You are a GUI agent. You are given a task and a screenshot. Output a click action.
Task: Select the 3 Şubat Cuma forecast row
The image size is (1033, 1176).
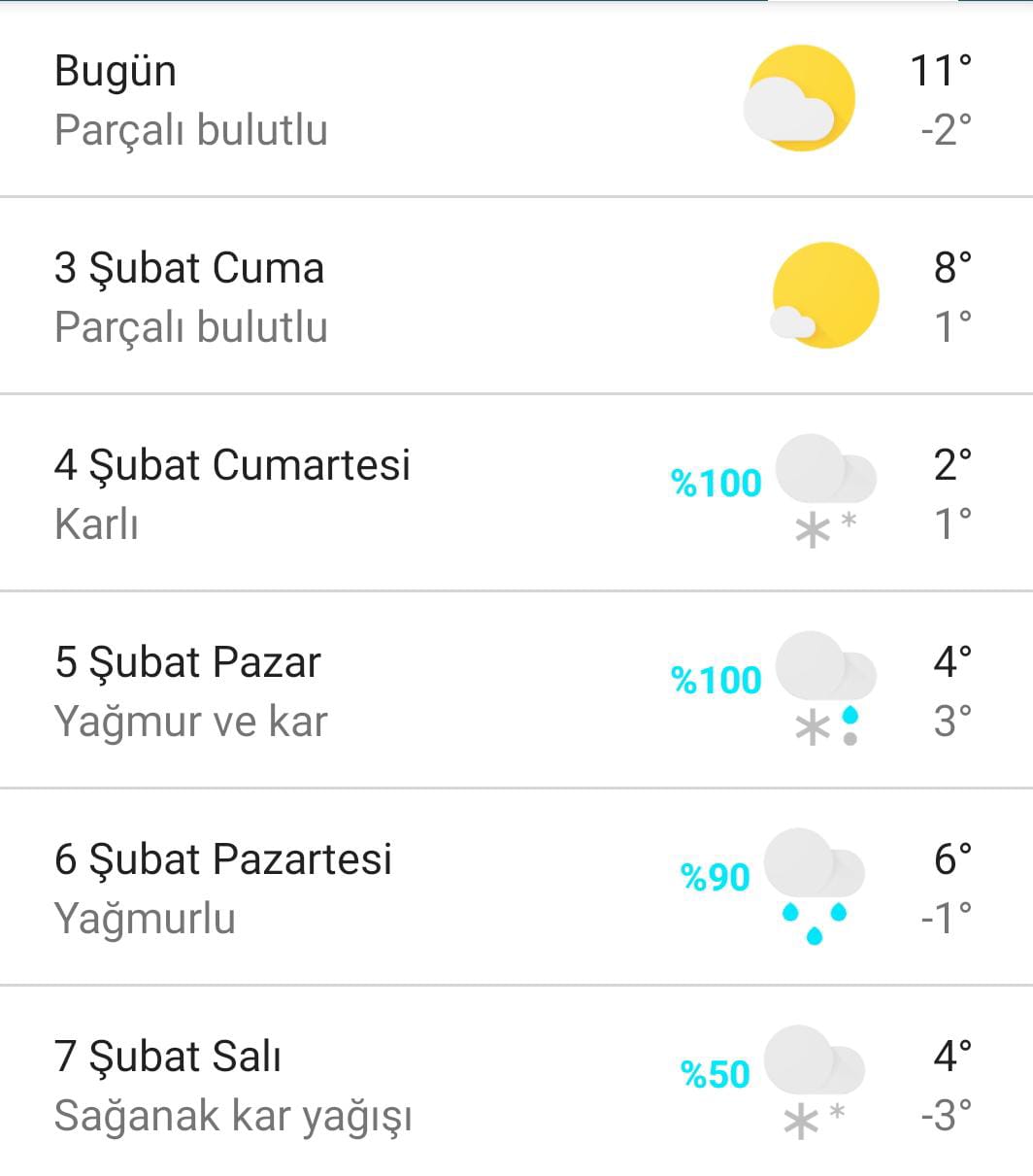515,296
